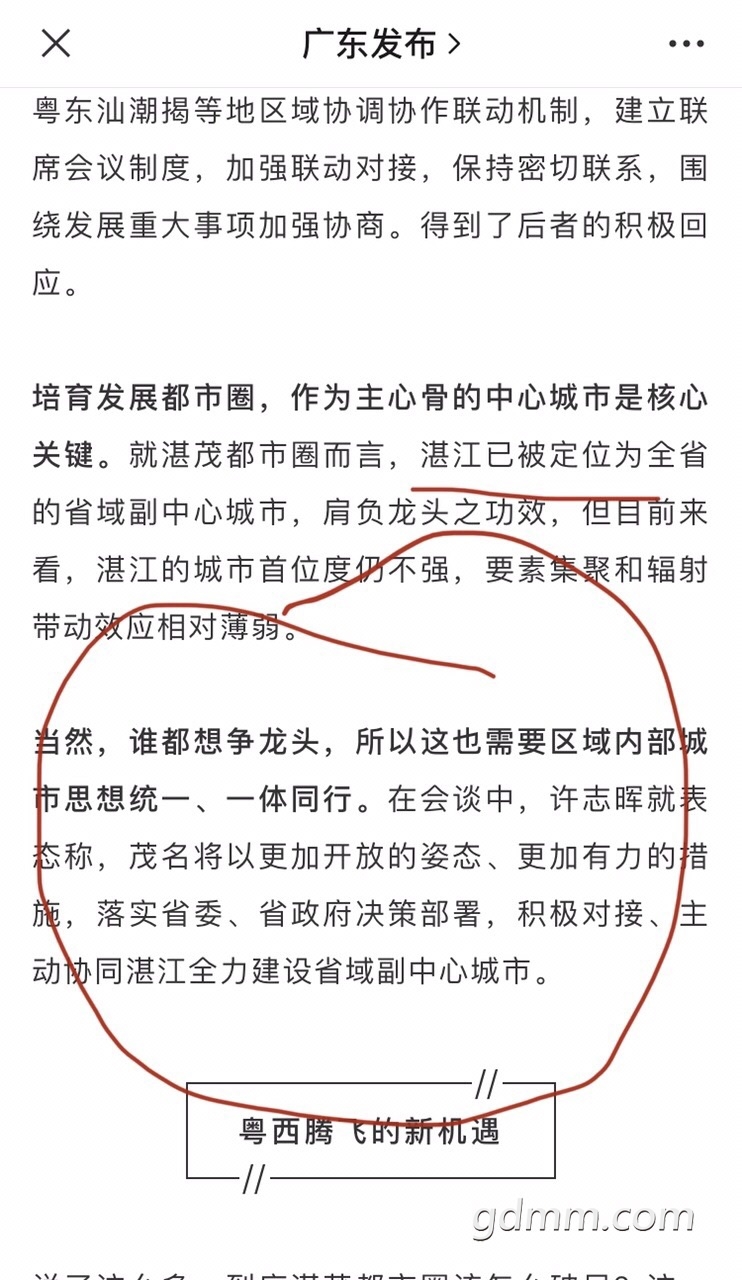The height and width of the screenshot is (1280, 742).
Task: Close the article page
Action: pos(55,43)
